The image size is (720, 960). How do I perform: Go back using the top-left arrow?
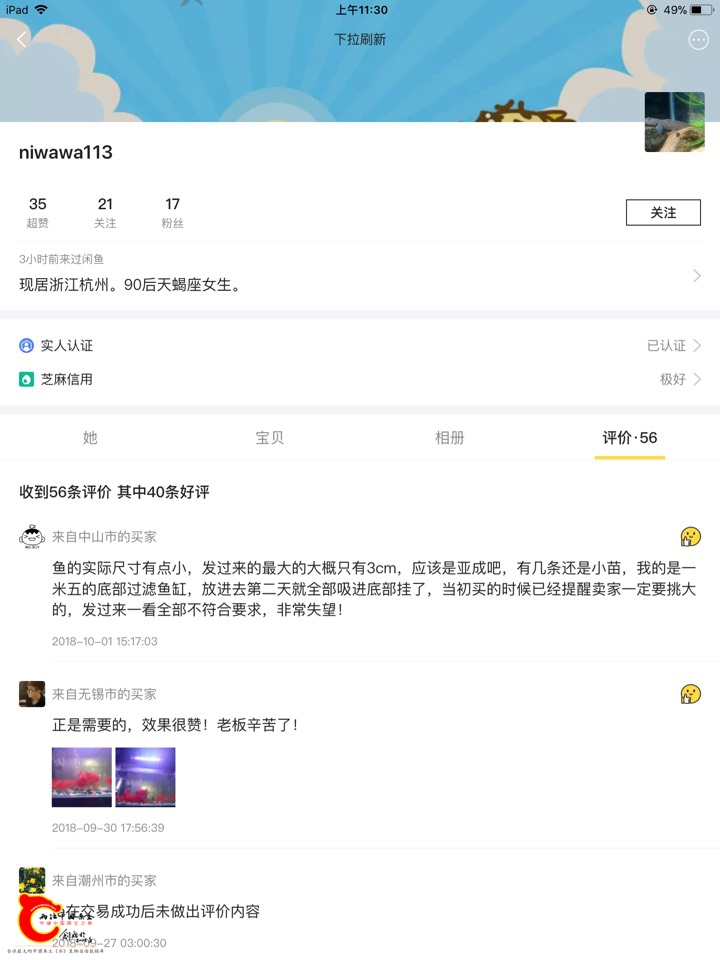(x=22, y=39)
